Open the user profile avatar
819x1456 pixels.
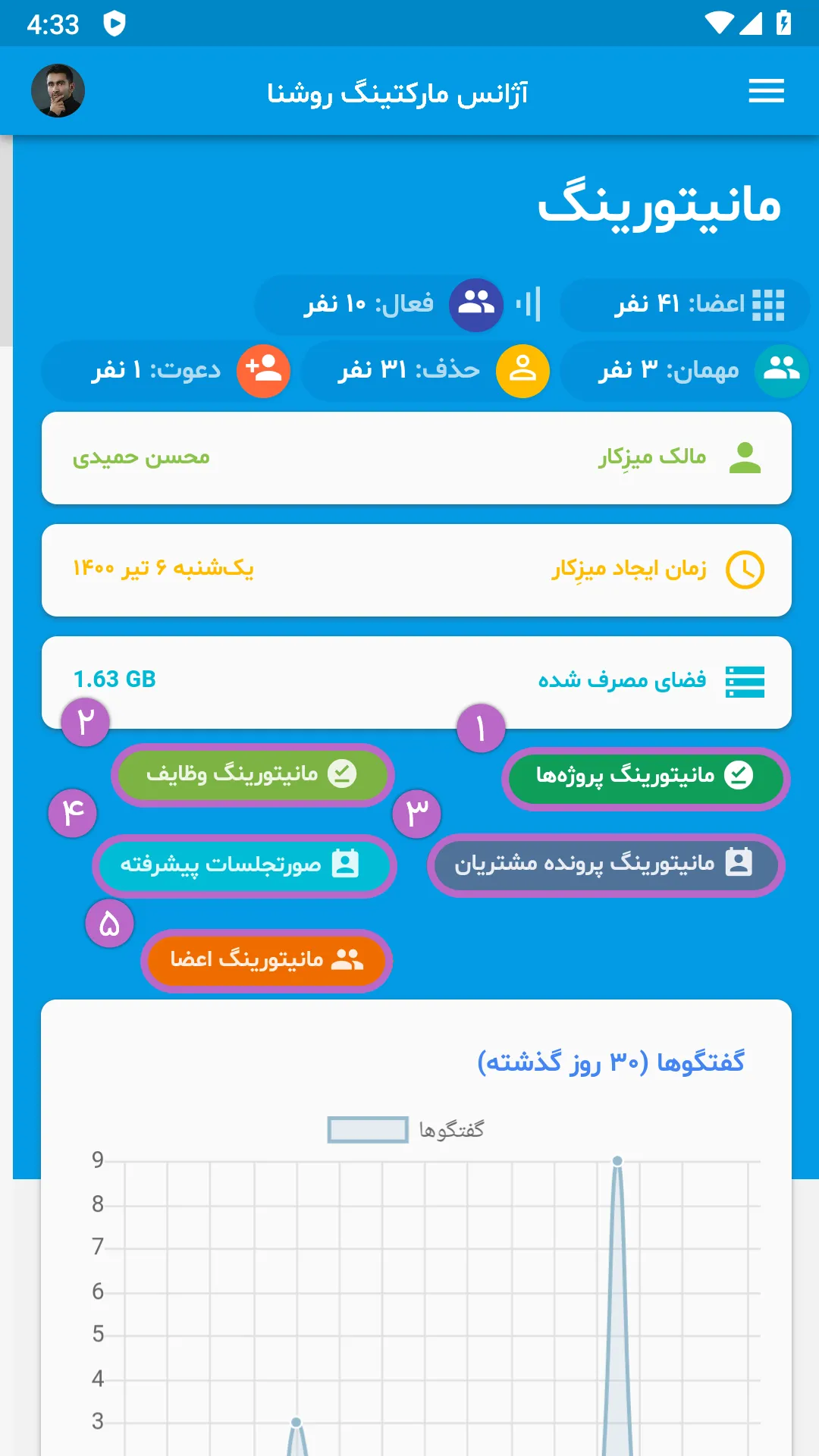pos(58,91)
